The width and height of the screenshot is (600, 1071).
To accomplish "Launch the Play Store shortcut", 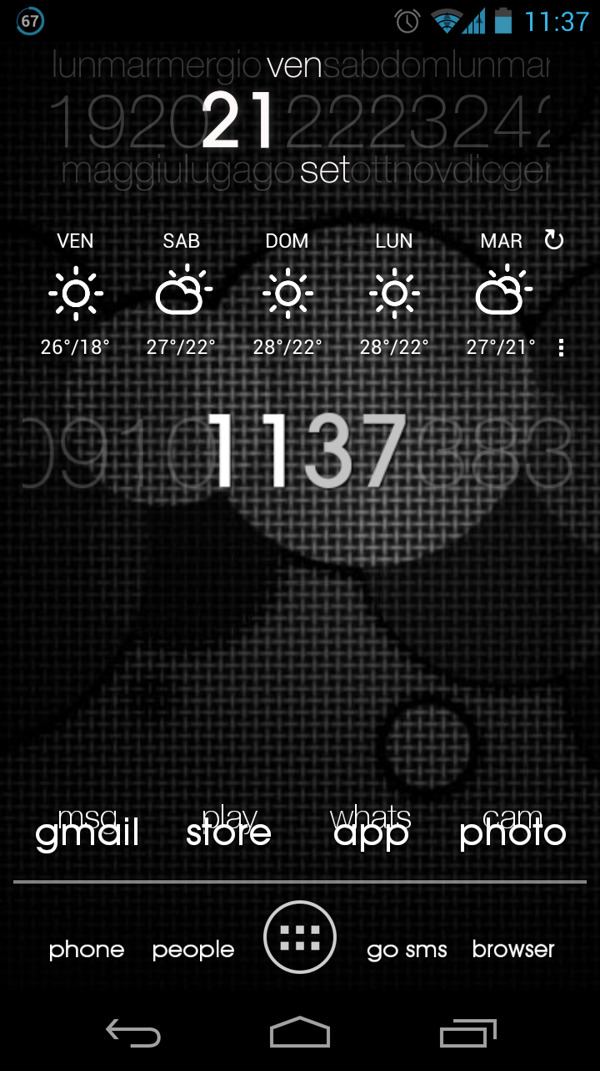I will click(x=229, y=832).
